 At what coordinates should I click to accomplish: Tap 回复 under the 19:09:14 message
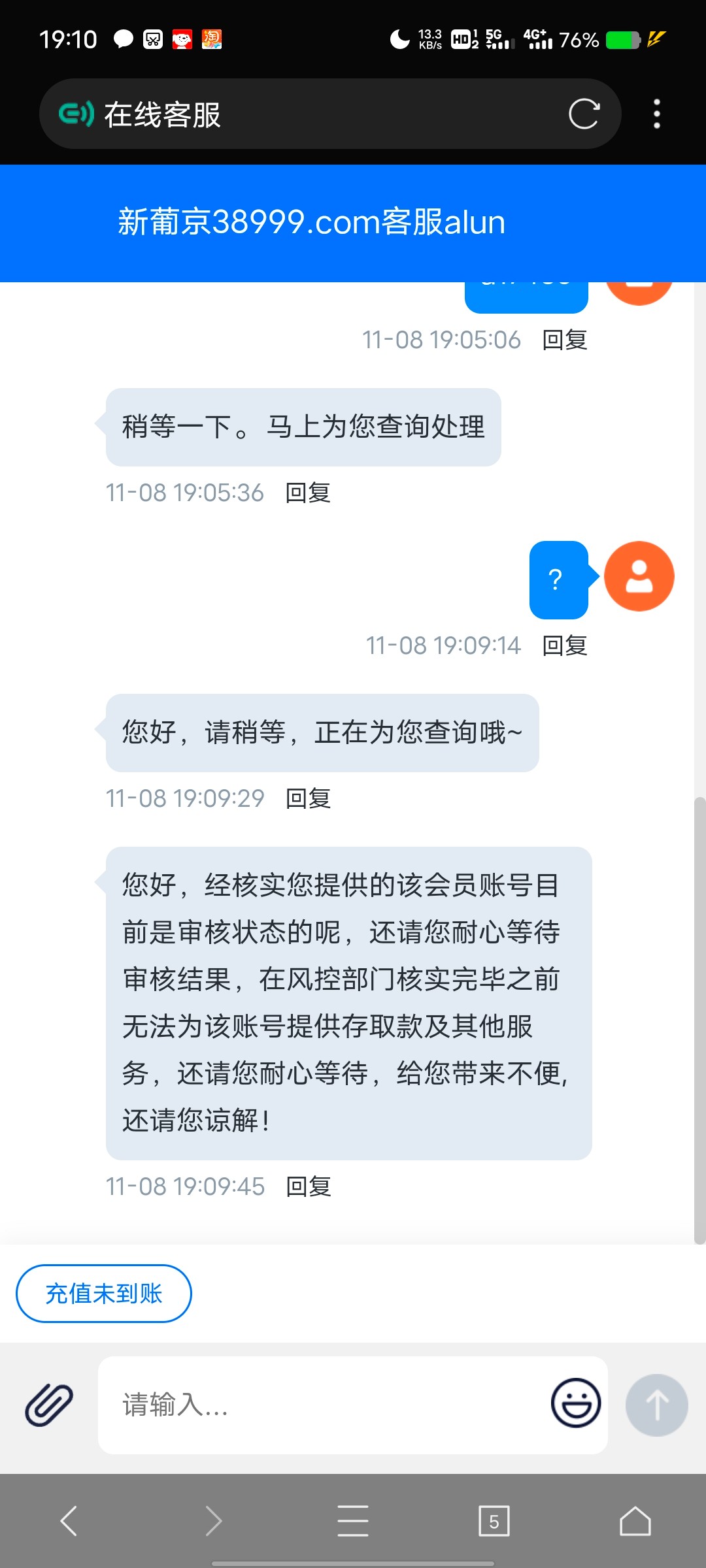pos(565,645)
